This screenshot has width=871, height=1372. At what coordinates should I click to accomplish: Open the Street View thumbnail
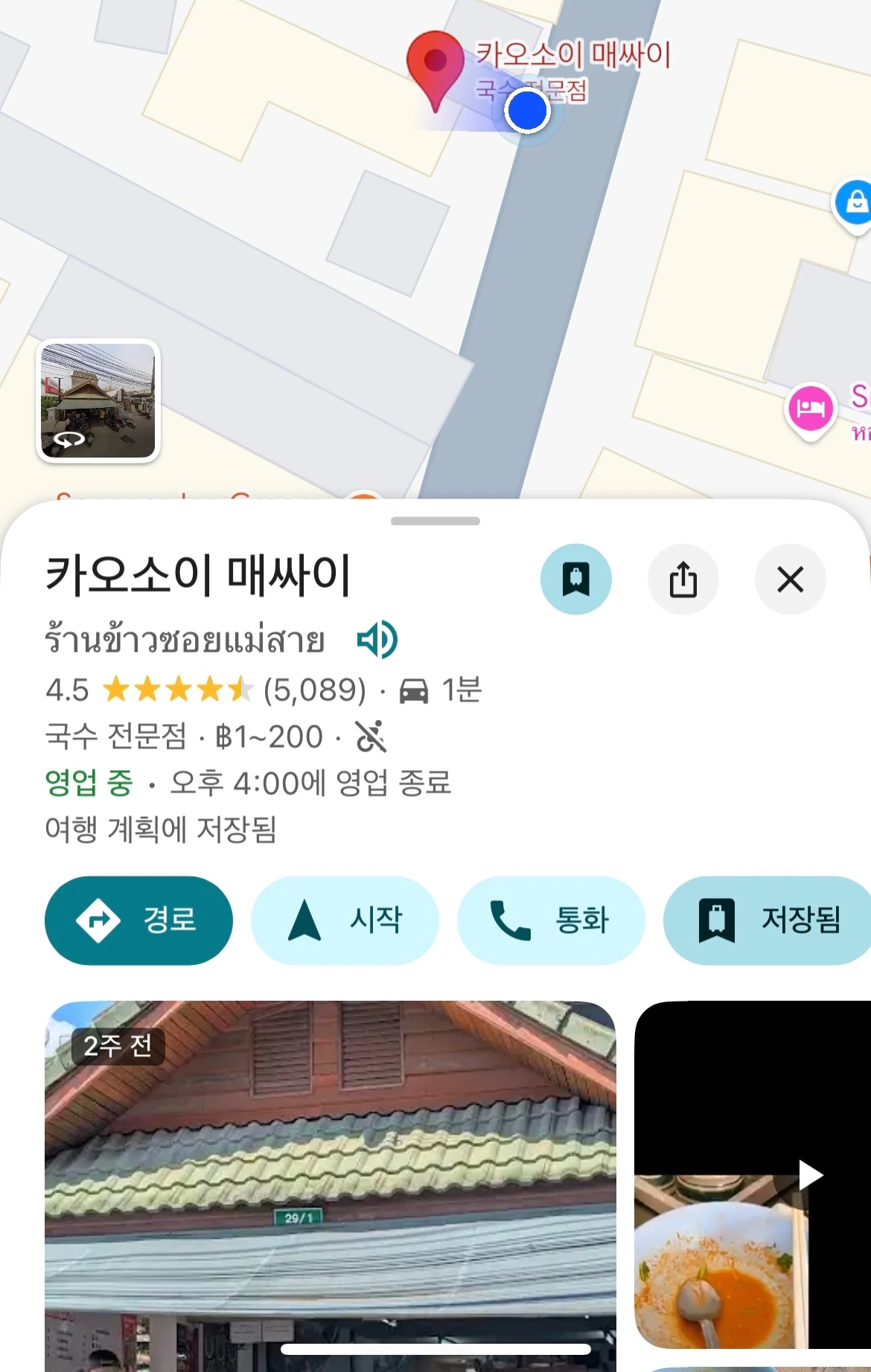pyautogui.click(x=98, y=400)
